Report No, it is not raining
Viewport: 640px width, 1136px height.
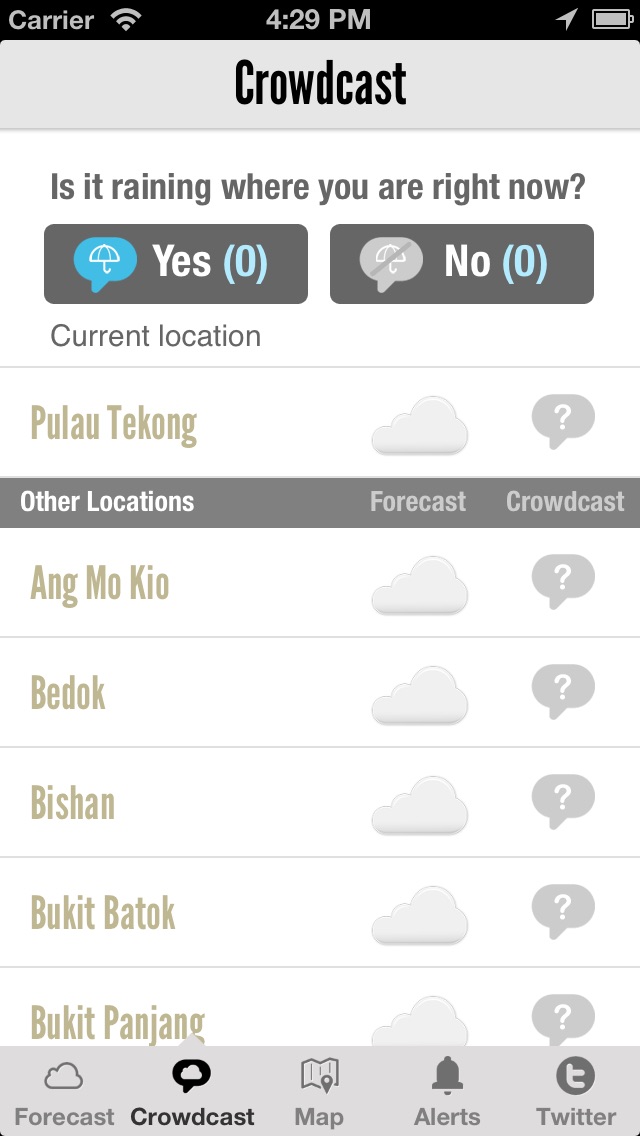point(461,264)
